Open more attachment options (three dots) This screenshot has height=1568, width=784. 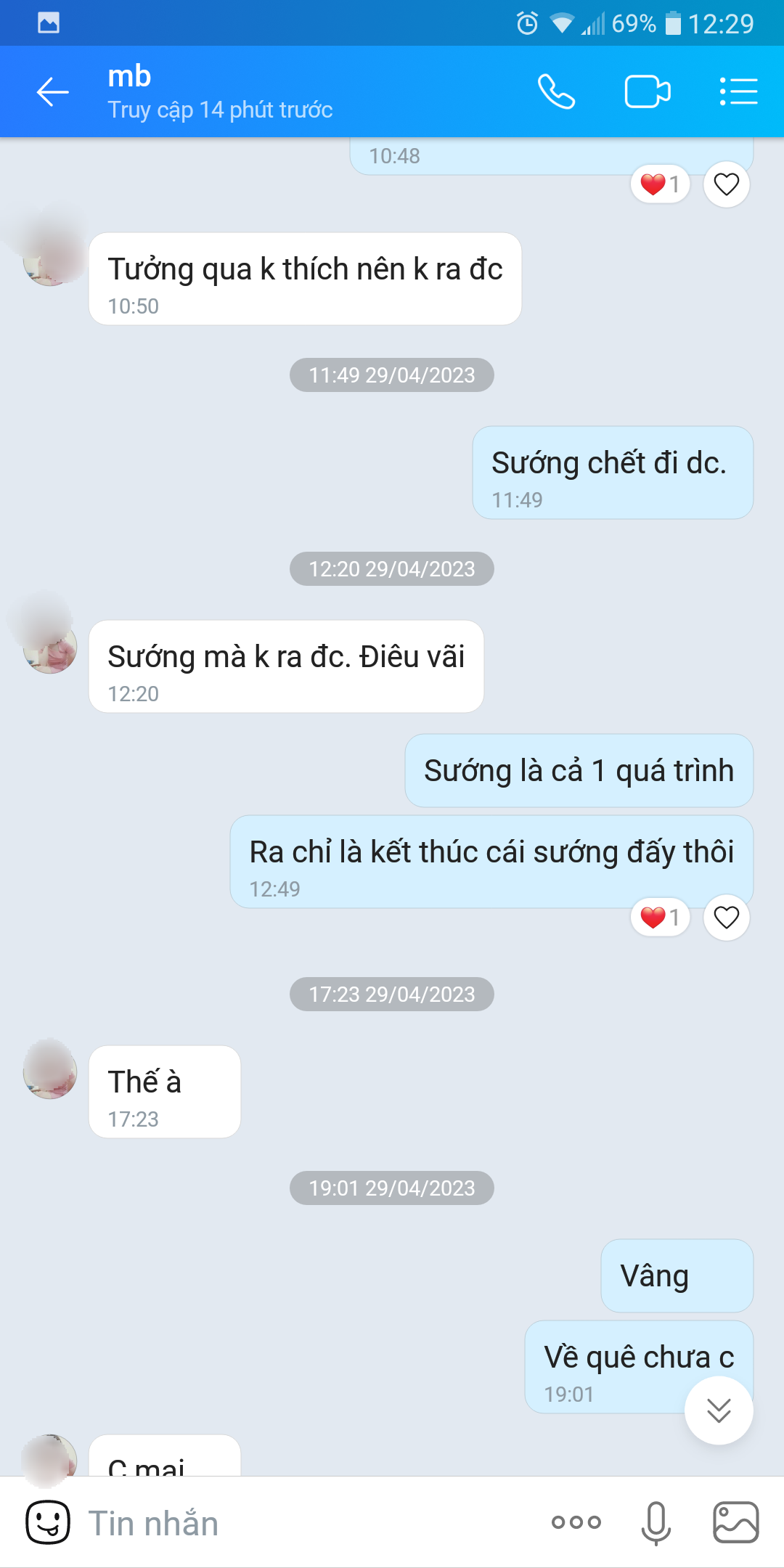(x=576, y=1522)
